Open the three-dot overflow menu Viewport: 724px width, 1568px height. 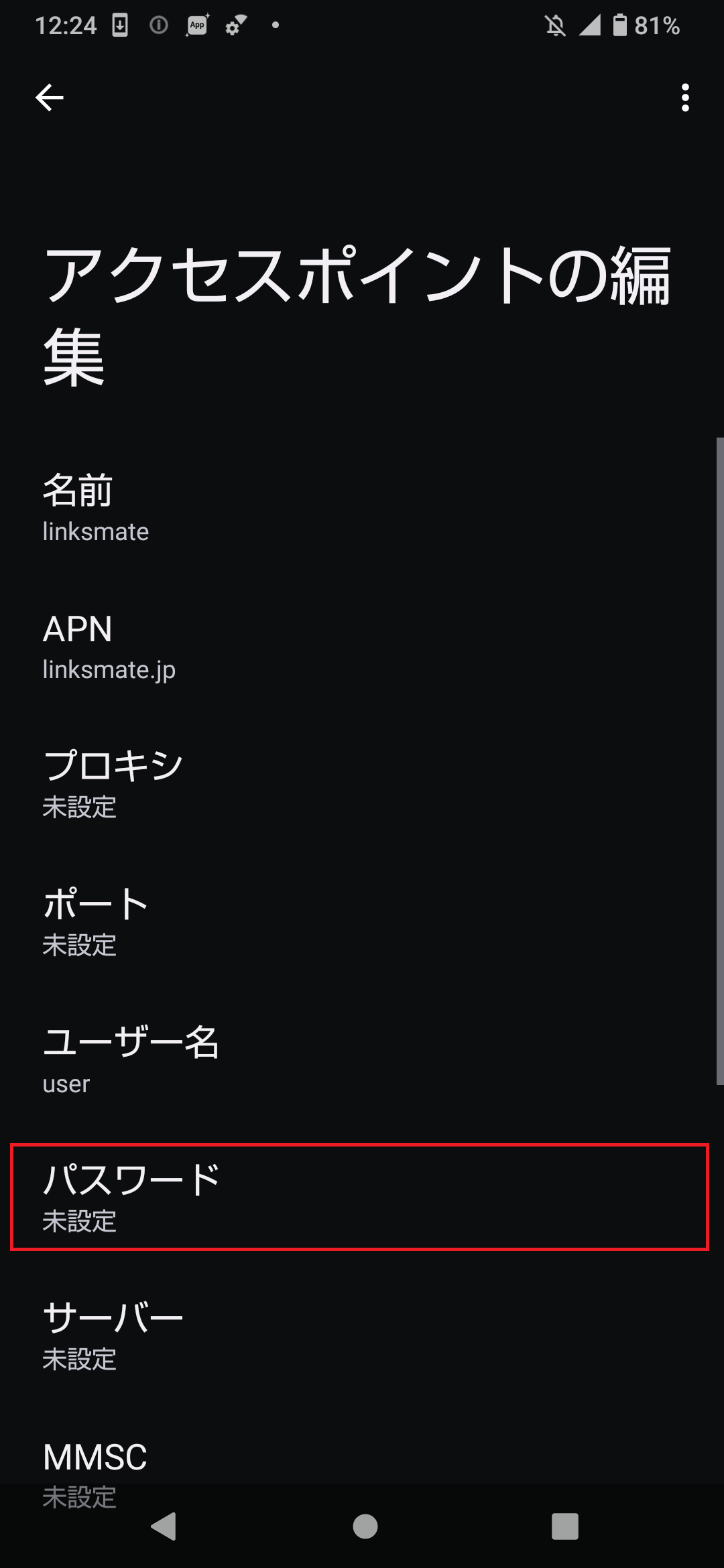tap(684, 98)
